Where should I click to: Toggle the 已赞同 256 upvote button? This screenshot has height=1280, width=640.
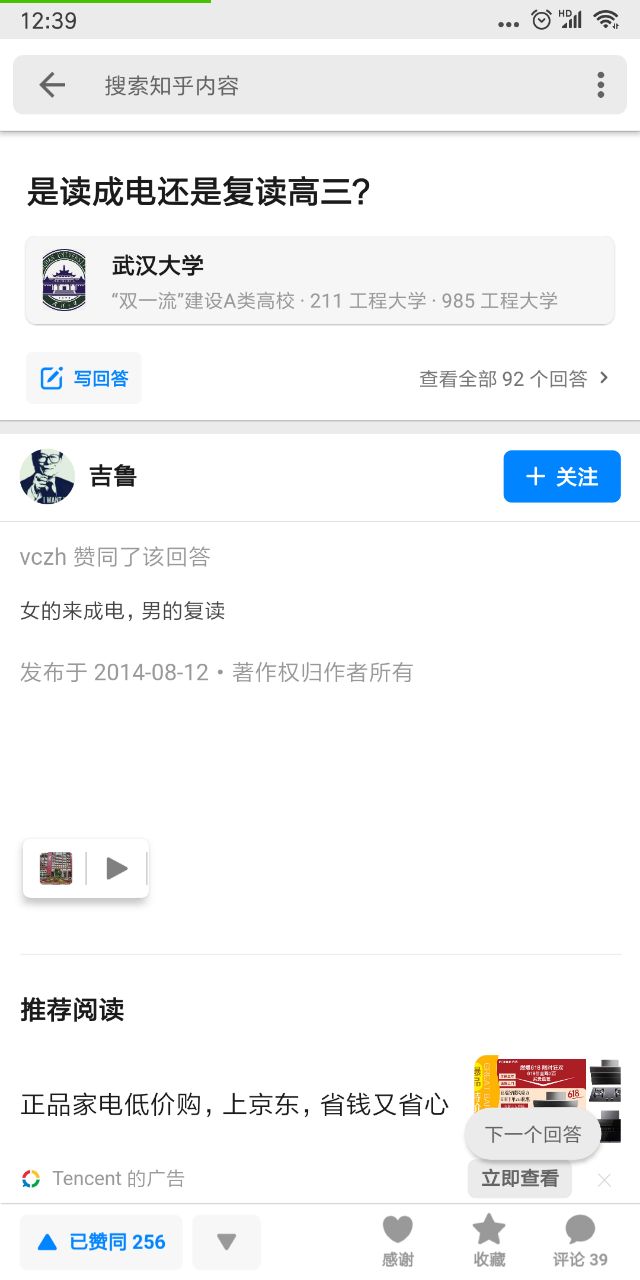101,1242
